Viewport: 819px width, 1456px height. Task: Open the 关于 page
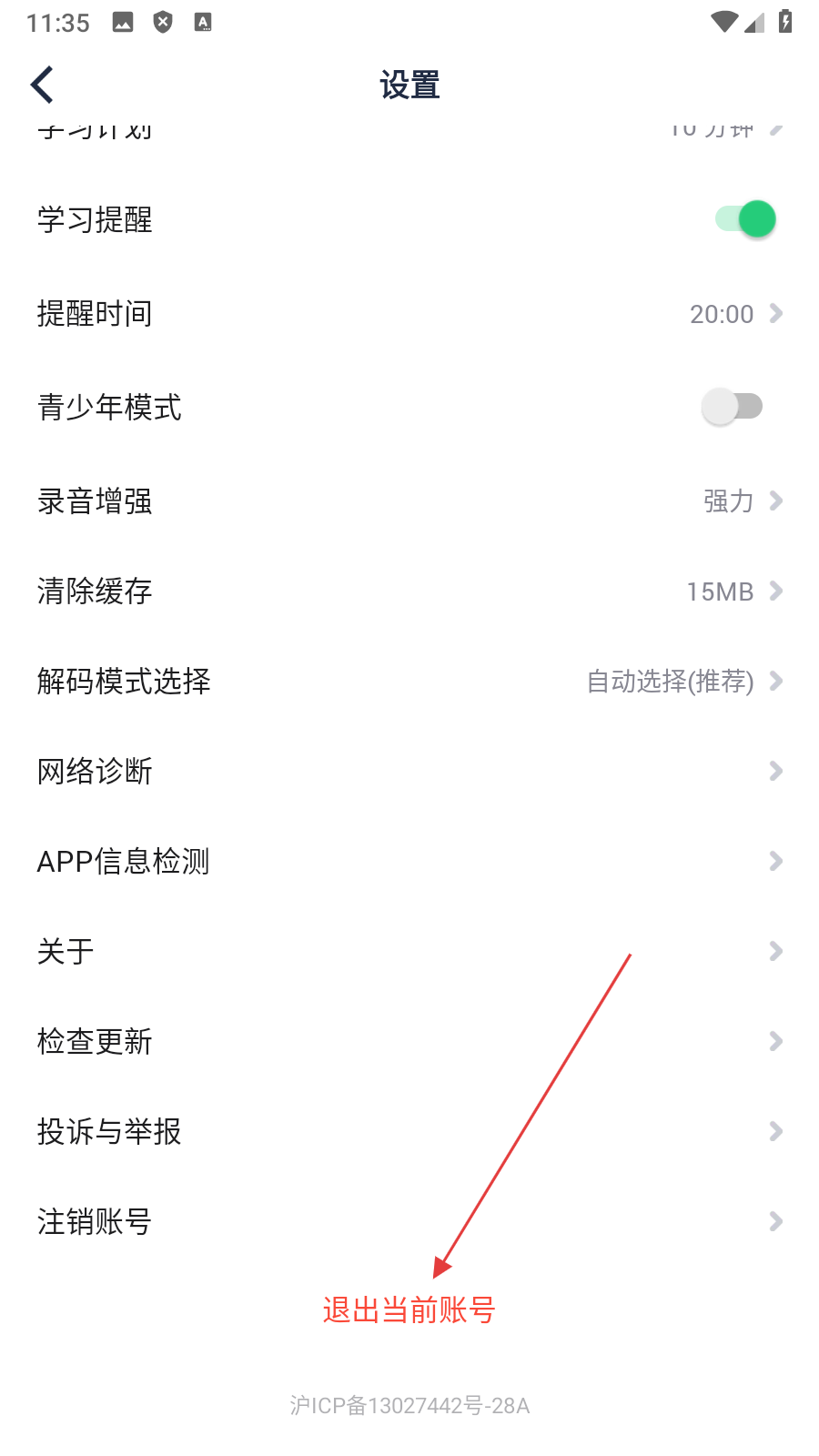click(x=409, y=951)
